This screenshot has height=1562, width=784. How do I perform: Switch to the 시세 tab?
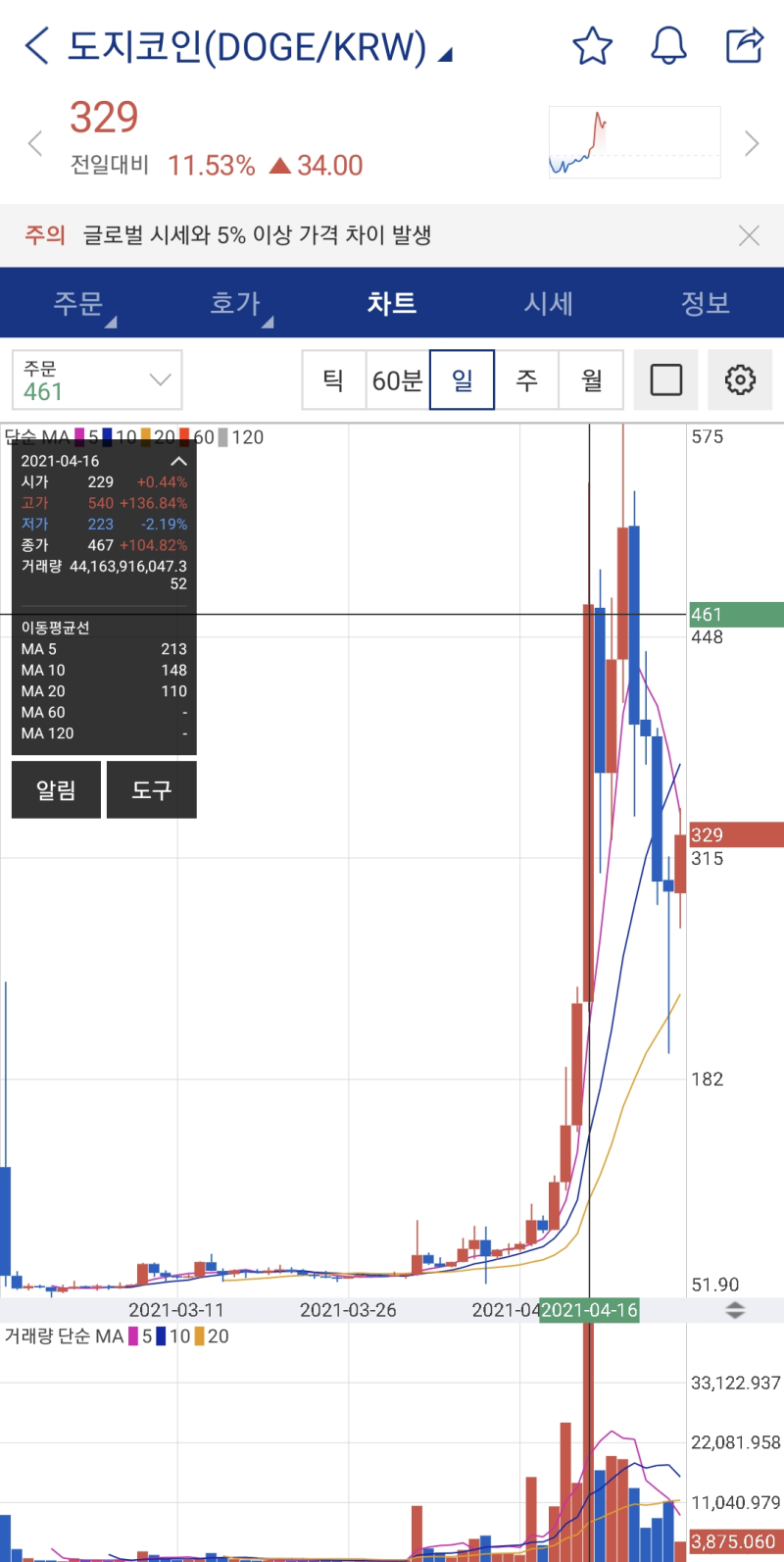548,304
